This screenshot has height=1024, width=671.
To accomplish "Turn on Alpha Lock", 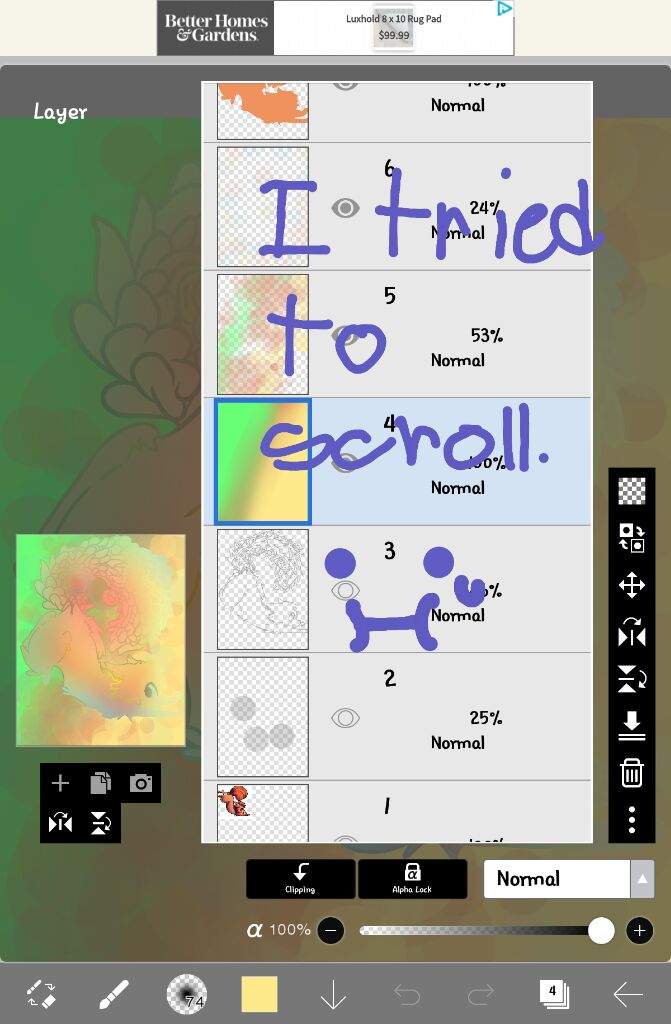I will 412,878.
